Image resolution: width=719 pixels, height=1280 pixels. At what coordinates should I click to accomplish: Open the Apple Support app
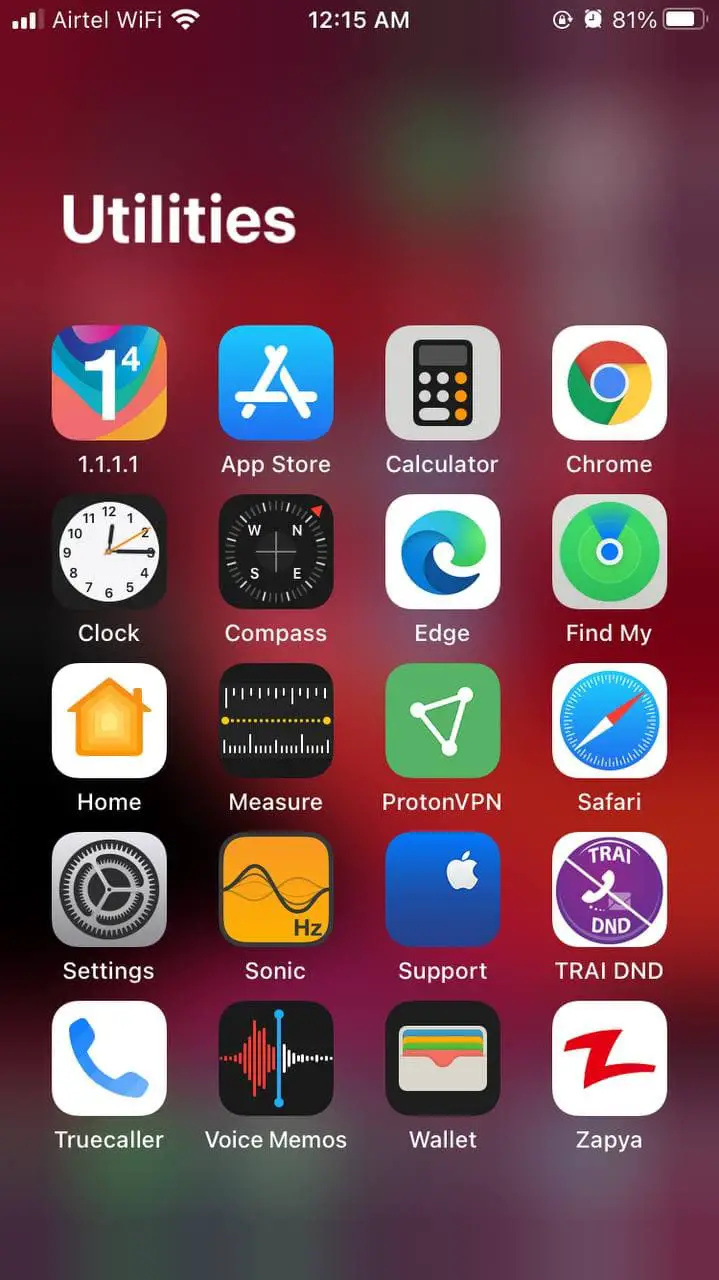[442, 889]
